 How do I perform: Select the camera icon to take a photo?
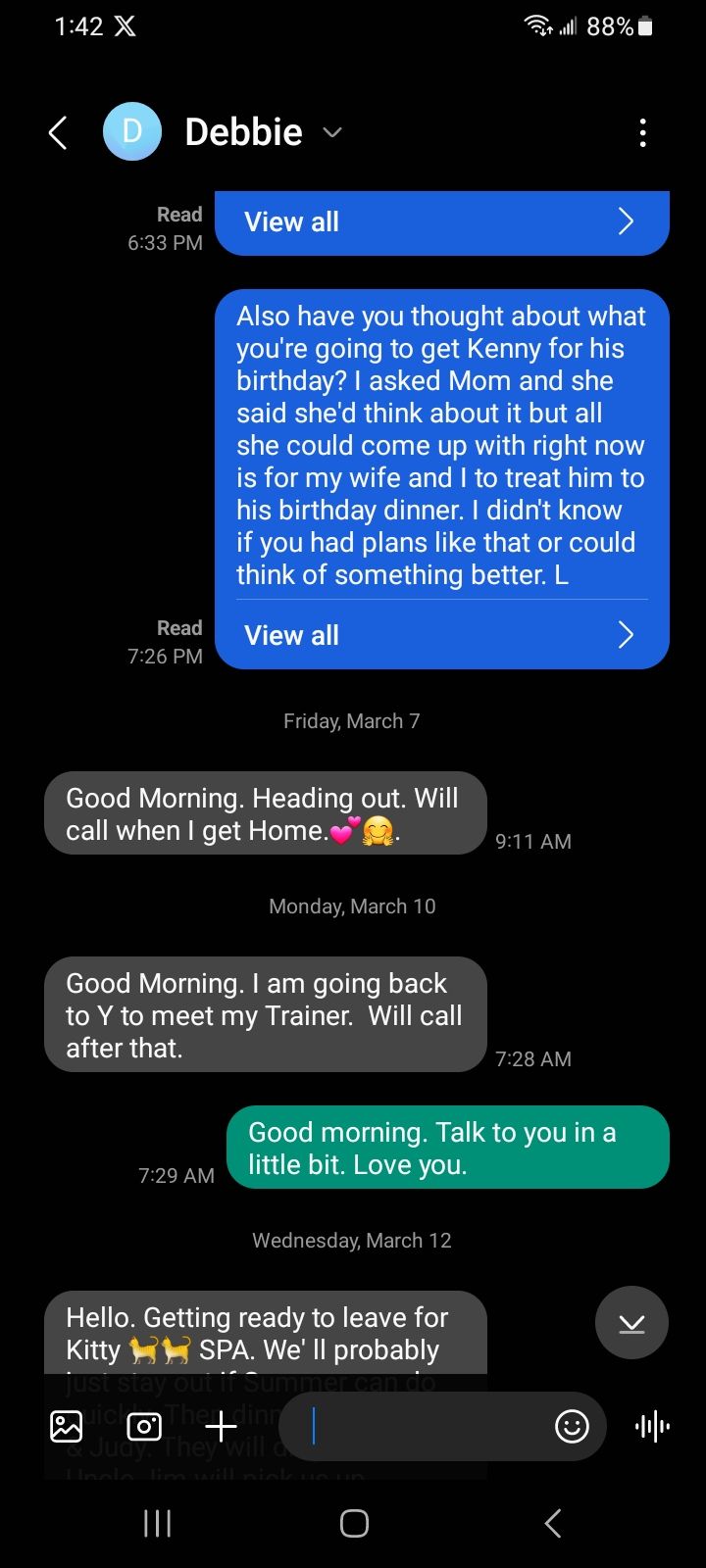pyautogui.click(x=143, y=1427)
